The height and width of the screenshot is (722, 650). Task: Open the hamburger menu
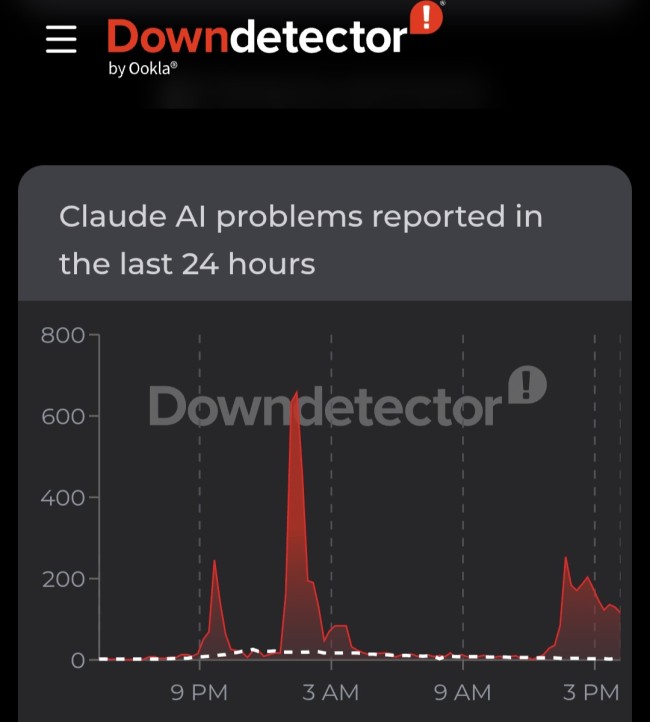click(61, 39)
